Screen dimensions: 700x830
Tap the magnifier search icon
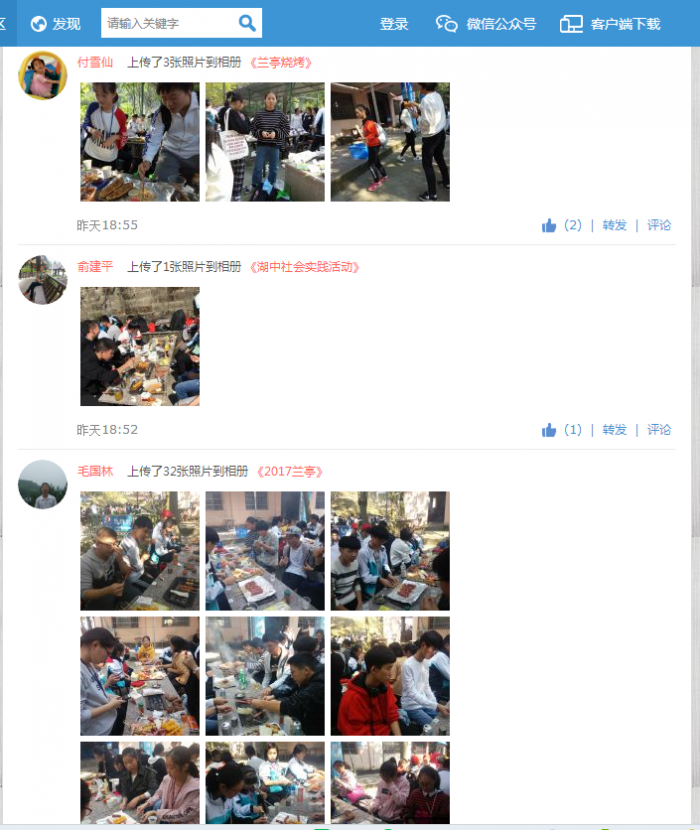pyautogui.click(x=247, y=23)
